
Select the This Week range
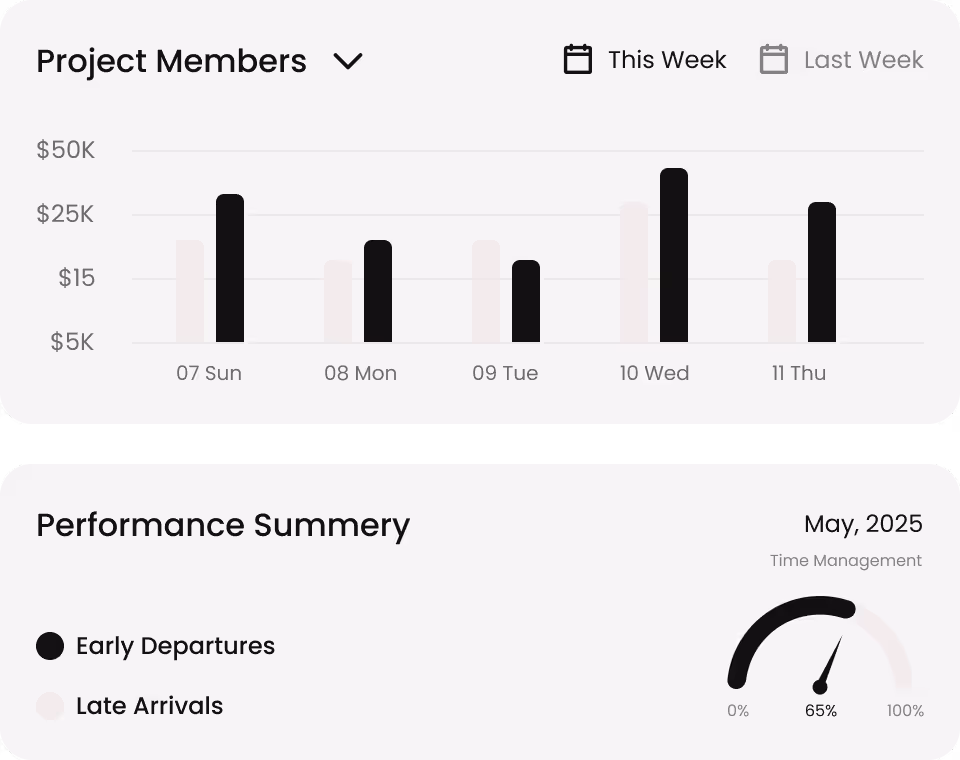tap(646, 60)
